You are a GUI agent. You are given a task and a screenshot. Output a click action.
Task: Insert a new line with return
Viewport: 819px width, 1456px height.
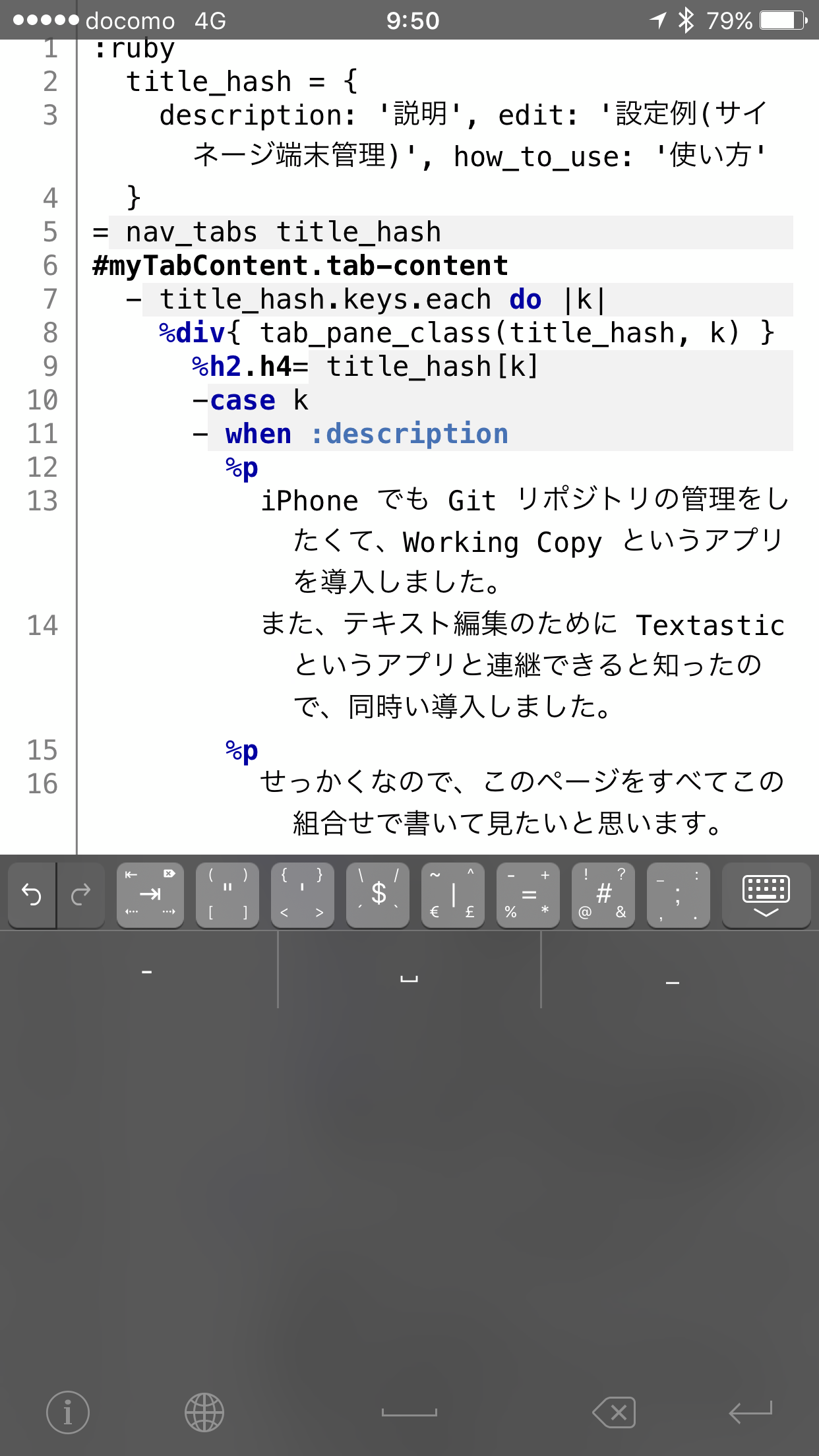tap(750, 1412)
